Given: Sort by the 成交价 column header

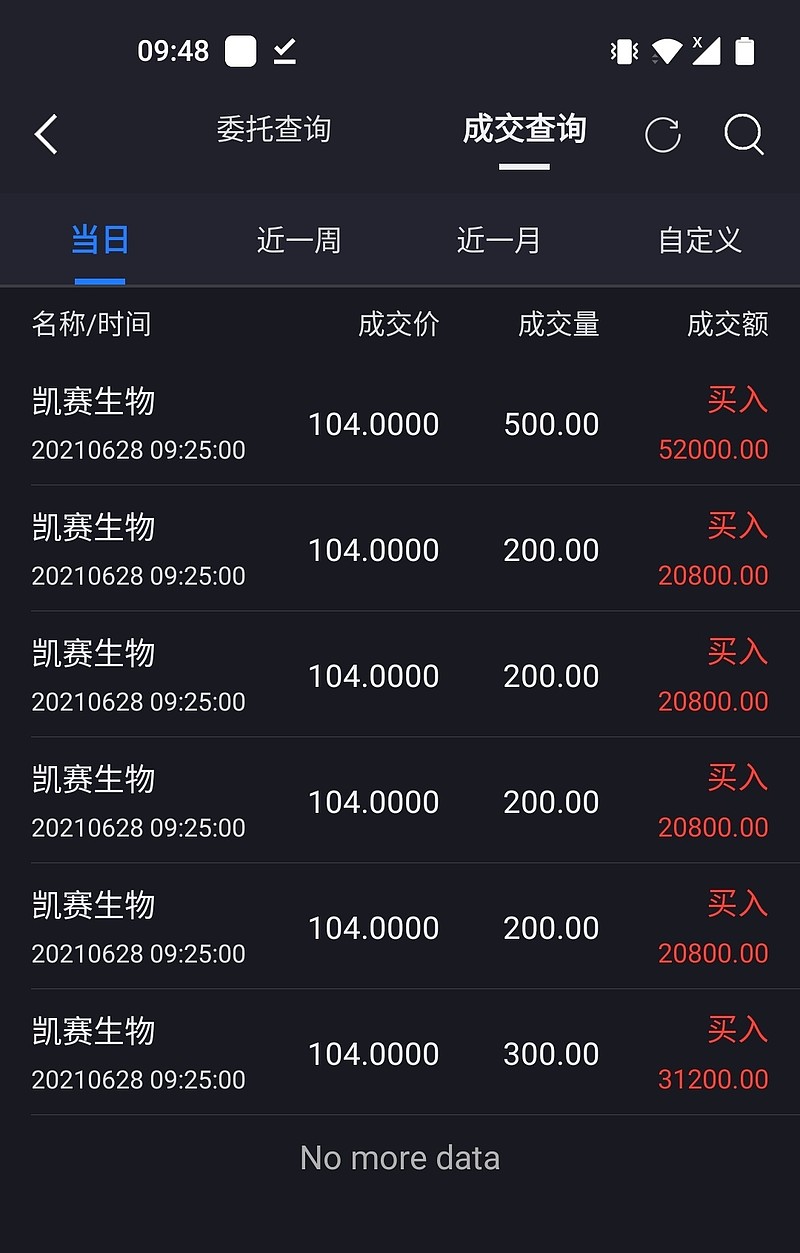Looking at the screenshot, I should coord(398,324).
